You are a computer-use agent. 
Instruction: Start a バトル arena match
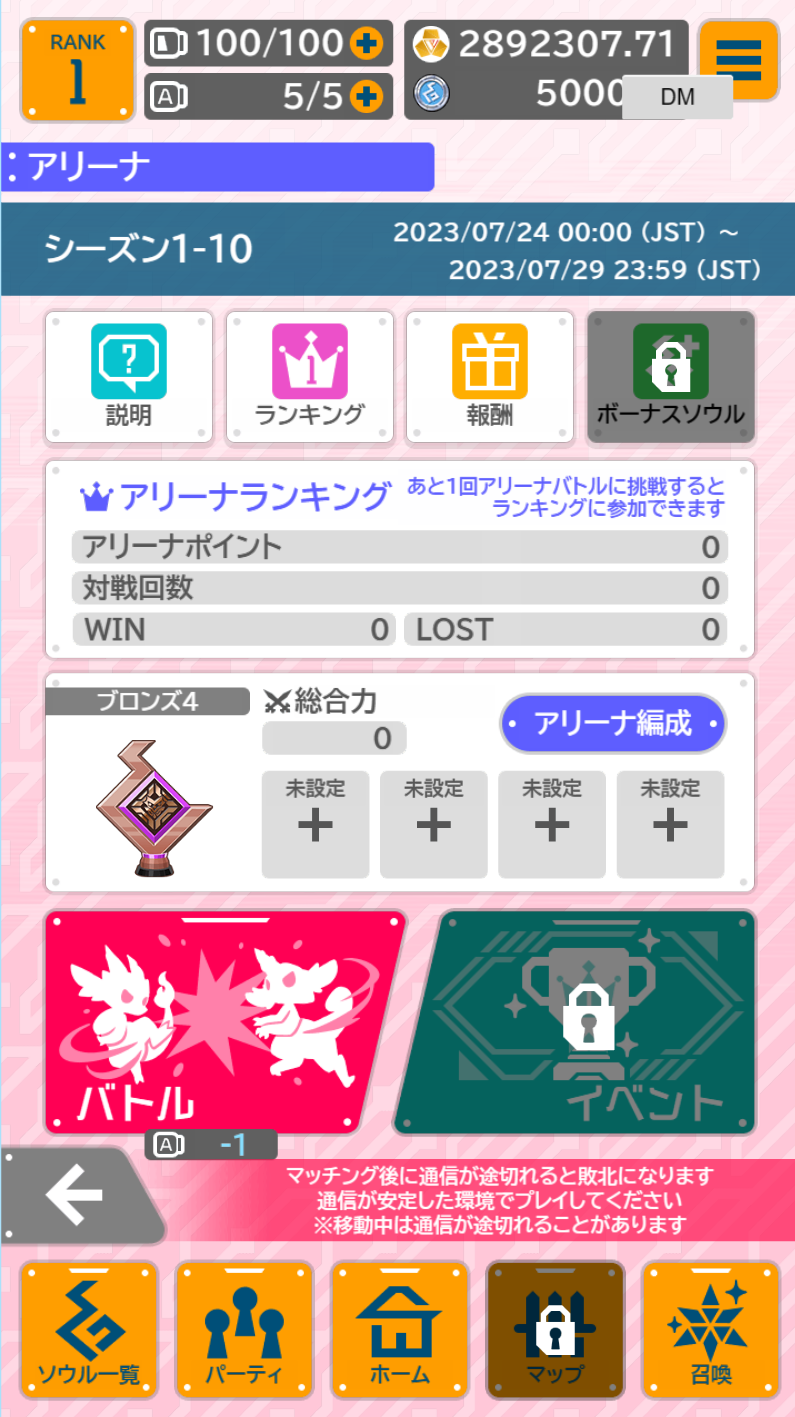click(220, 1022)
